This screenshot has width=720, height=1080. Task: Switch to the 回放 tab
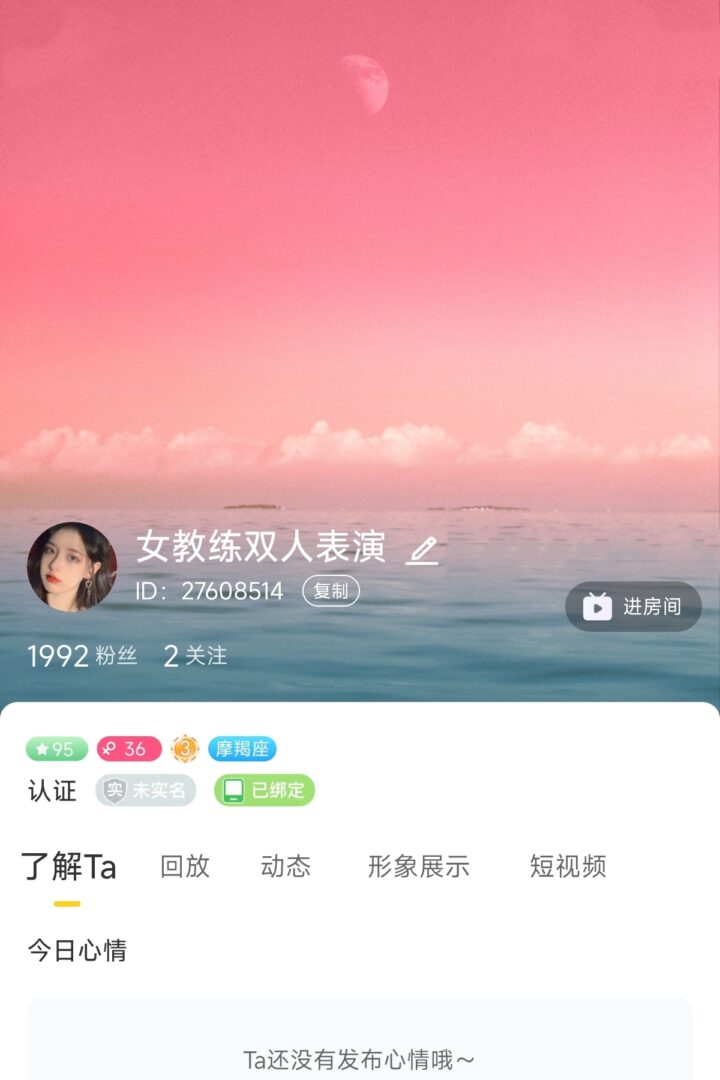[185, 866]
